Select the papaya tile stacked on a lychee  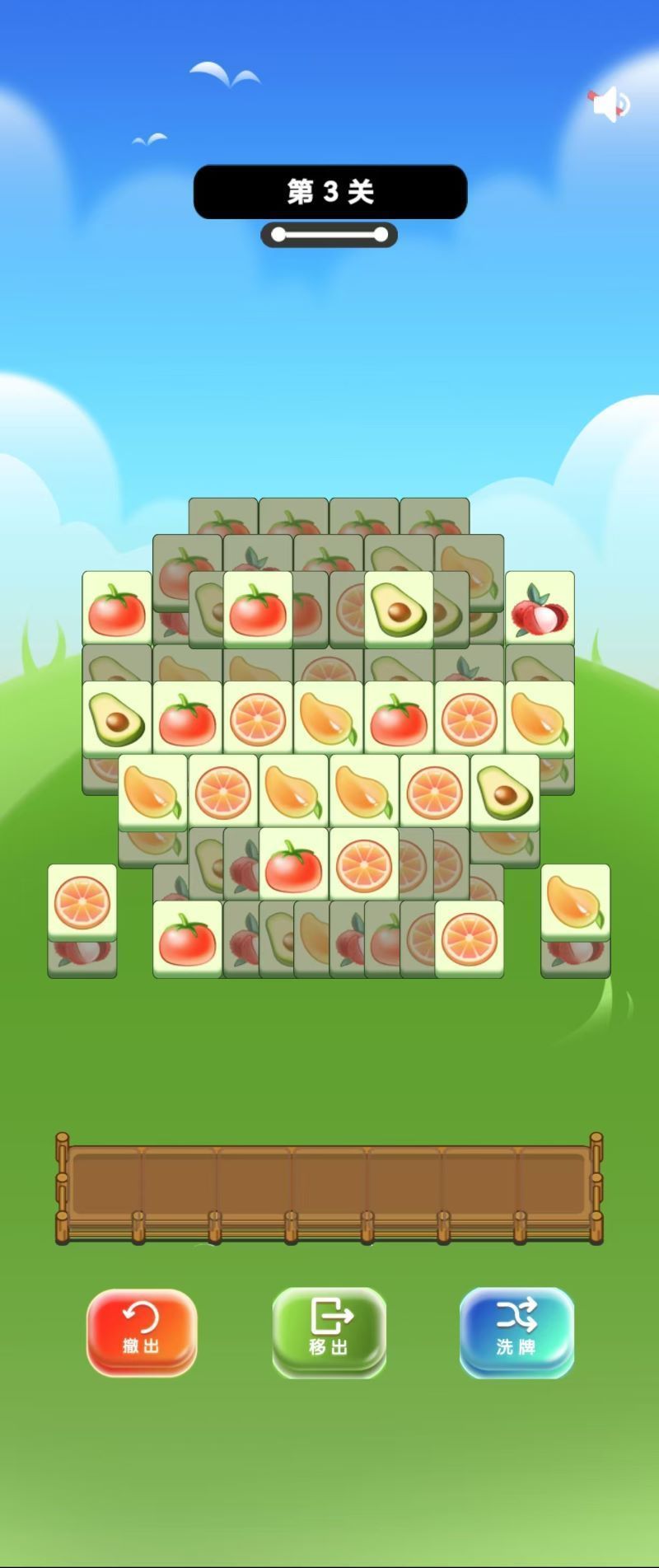click(x=575, y=901)
